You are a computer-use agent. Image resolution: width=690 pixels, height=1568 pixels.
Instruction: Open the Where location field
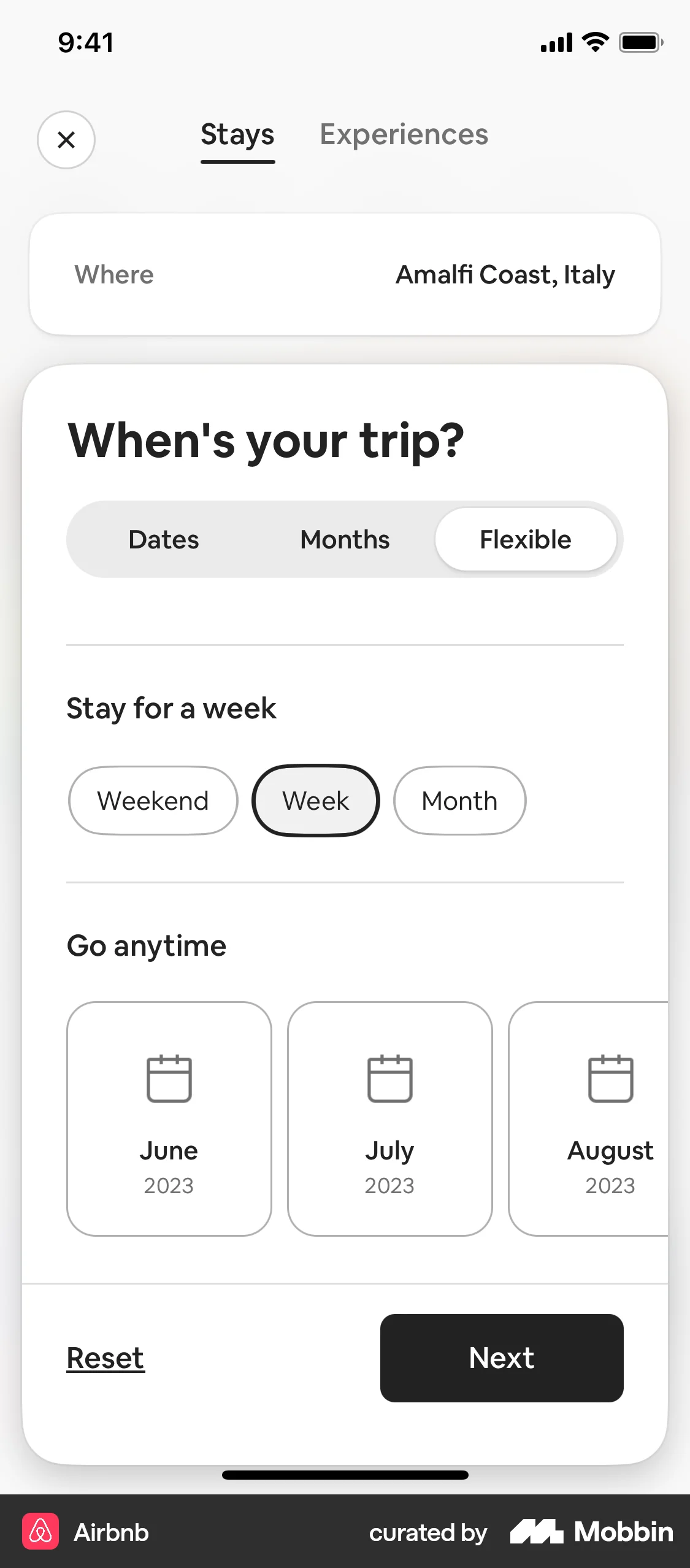point(114,274)
